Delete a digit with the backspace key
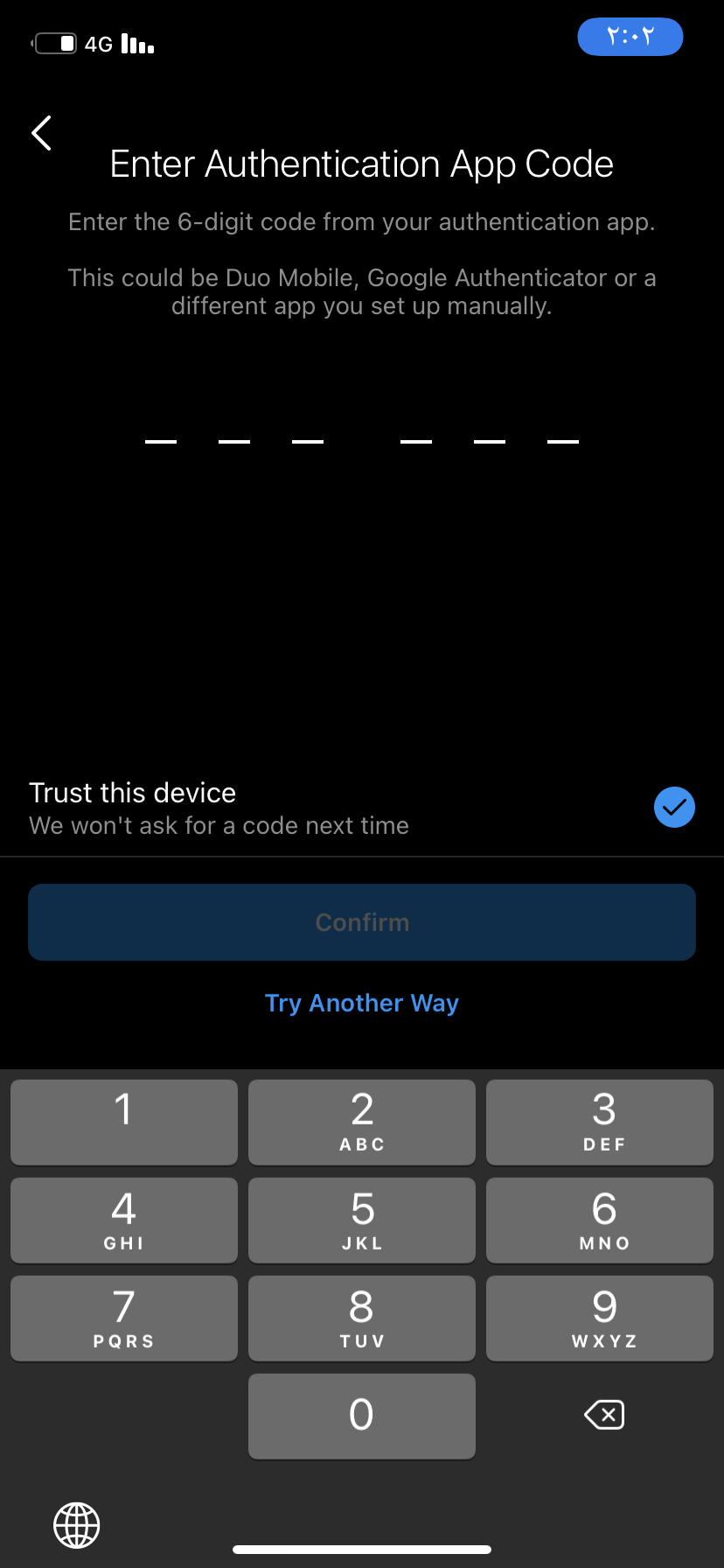The height and width of the screenshot is (1568, 724). pos(604,1415)
